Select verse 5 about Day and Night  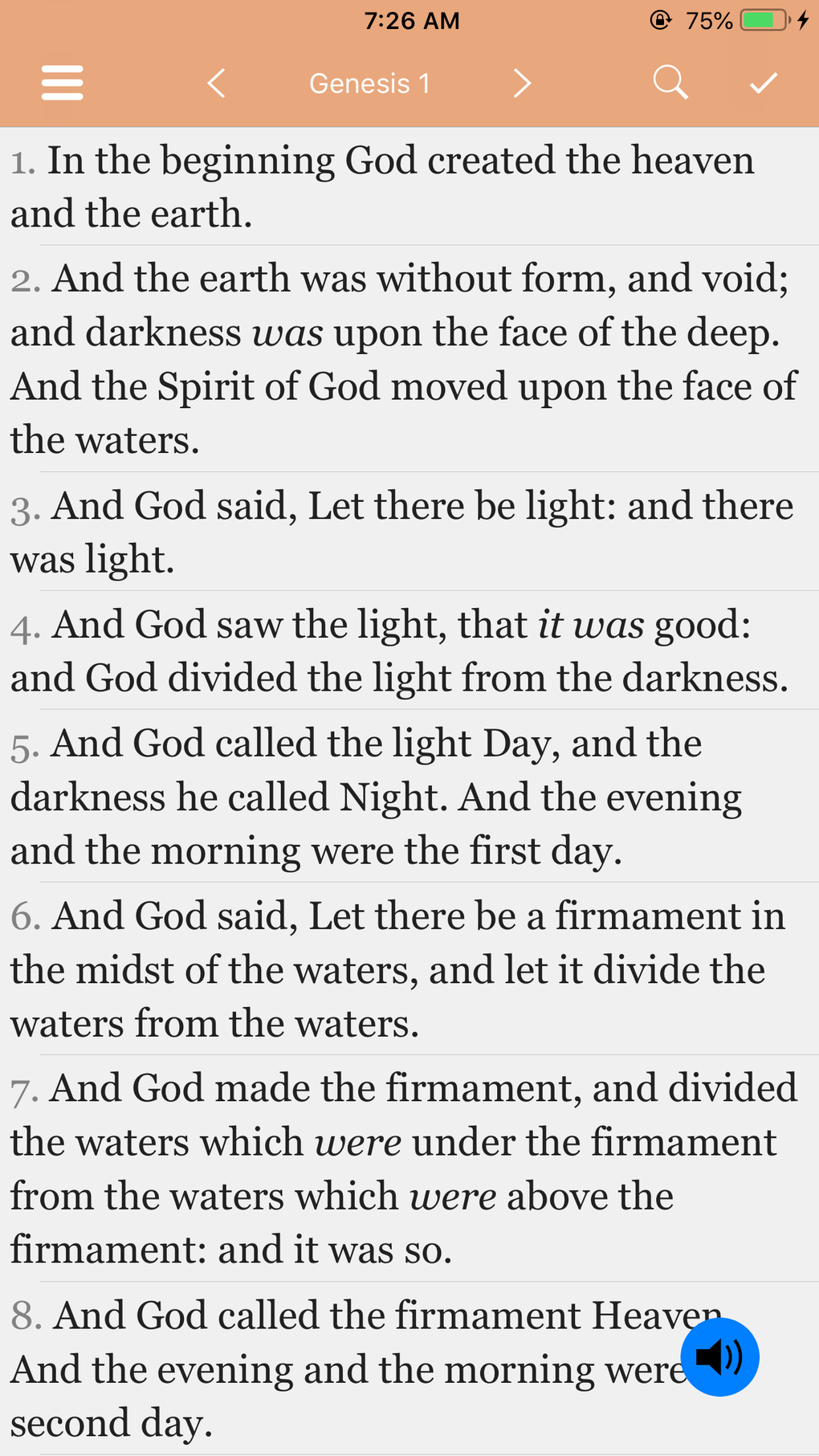(409, 796)
